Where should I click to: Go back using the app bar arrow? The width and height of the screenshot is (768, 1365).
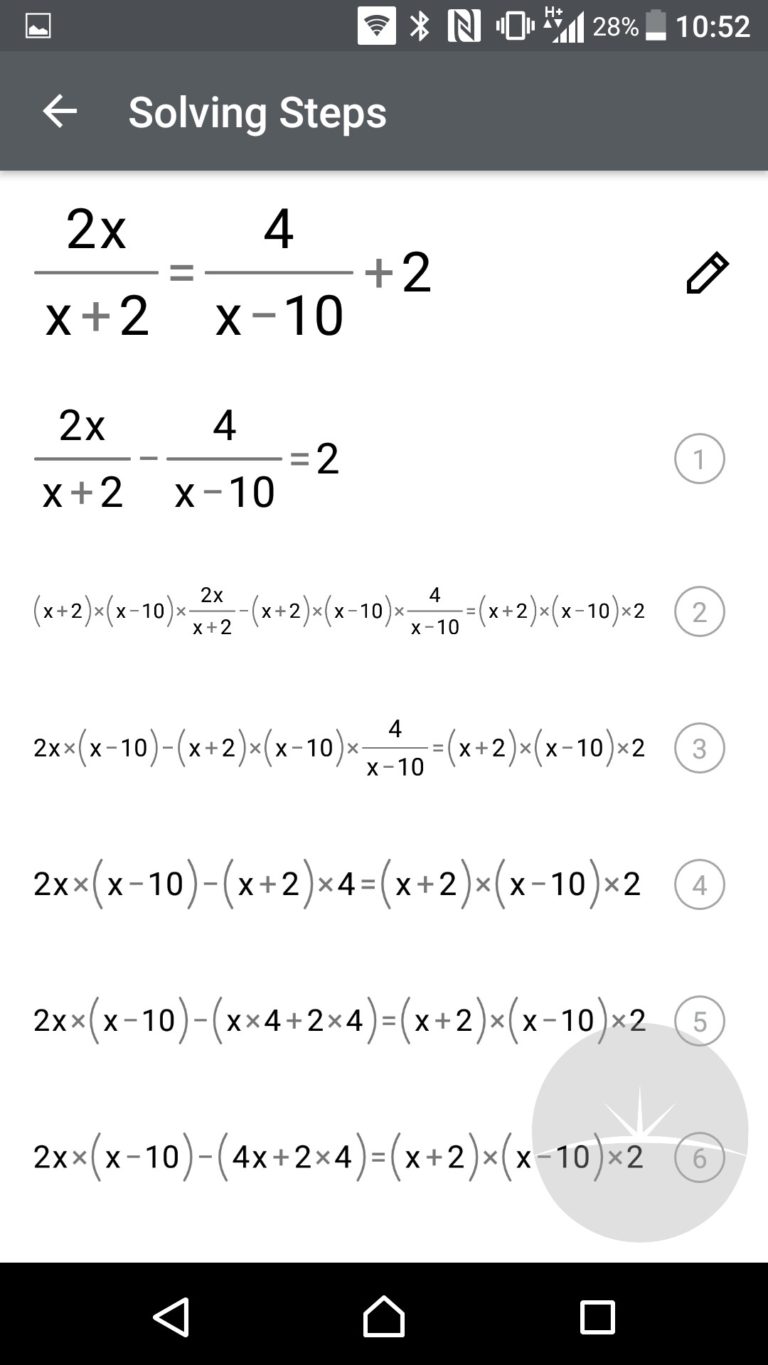[x=59, y=111]
